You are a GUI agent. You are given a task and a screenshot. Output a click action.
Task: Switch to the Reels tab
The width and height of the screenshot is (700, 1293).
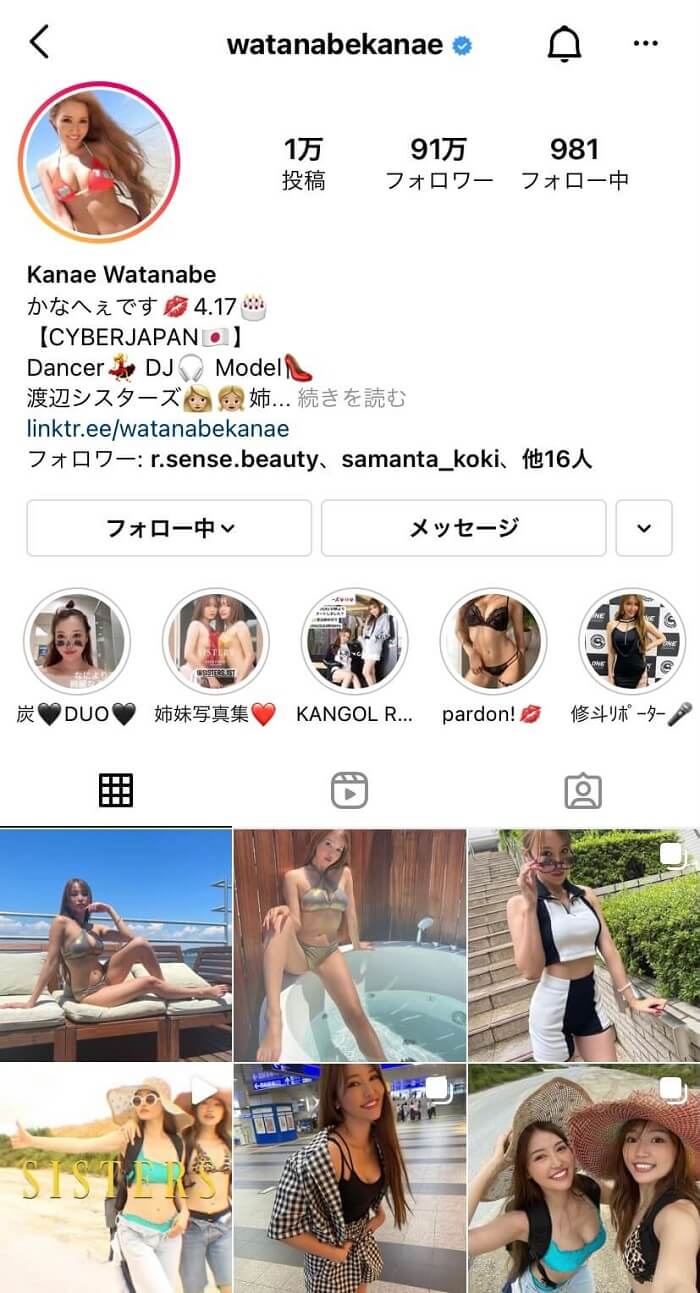[x=349, y=791]
